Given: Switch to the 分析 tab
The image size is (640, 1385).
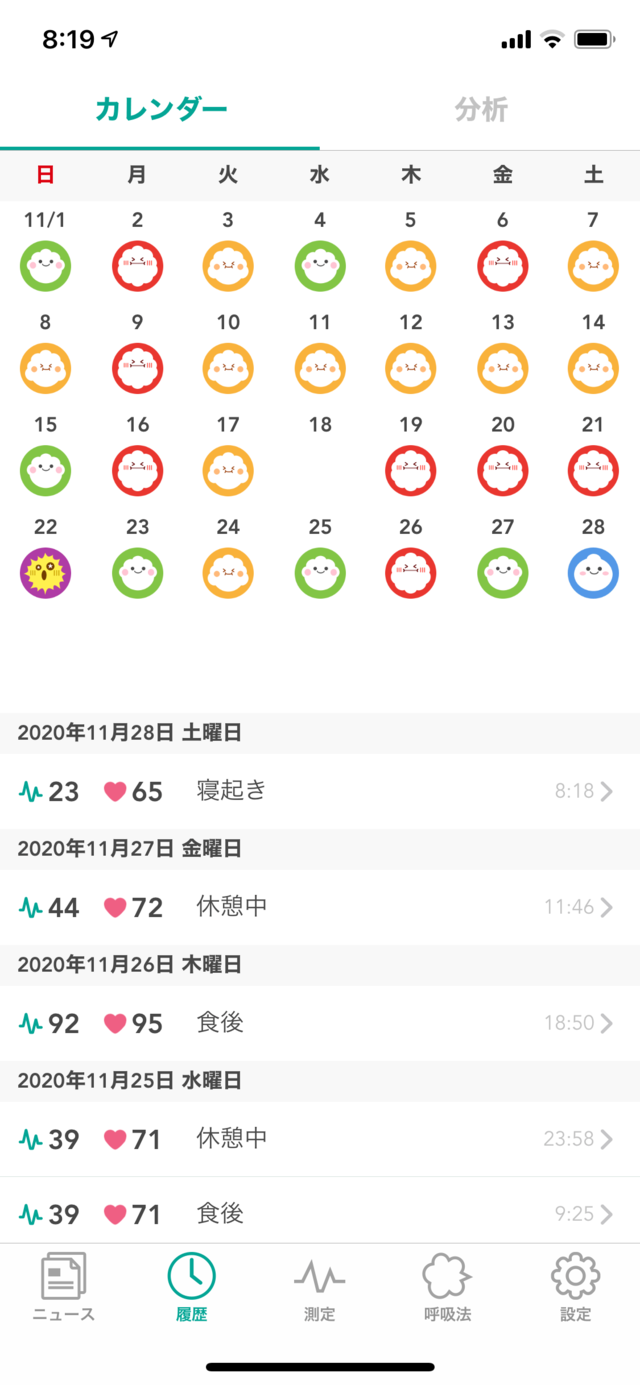Looking at the screenshot, I should pos(481,110).
